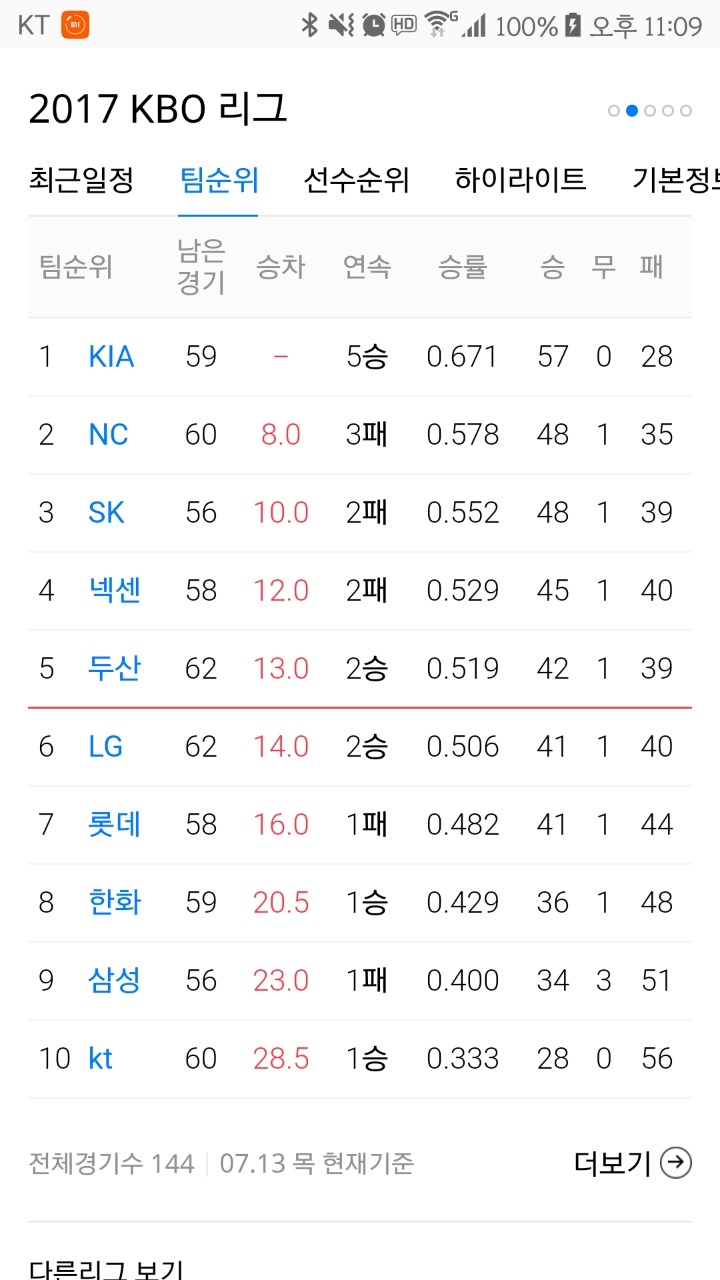This screenshot has width=720, height=1280.
Task: Tap the 롯데 team name
Action: pos(114,825)
